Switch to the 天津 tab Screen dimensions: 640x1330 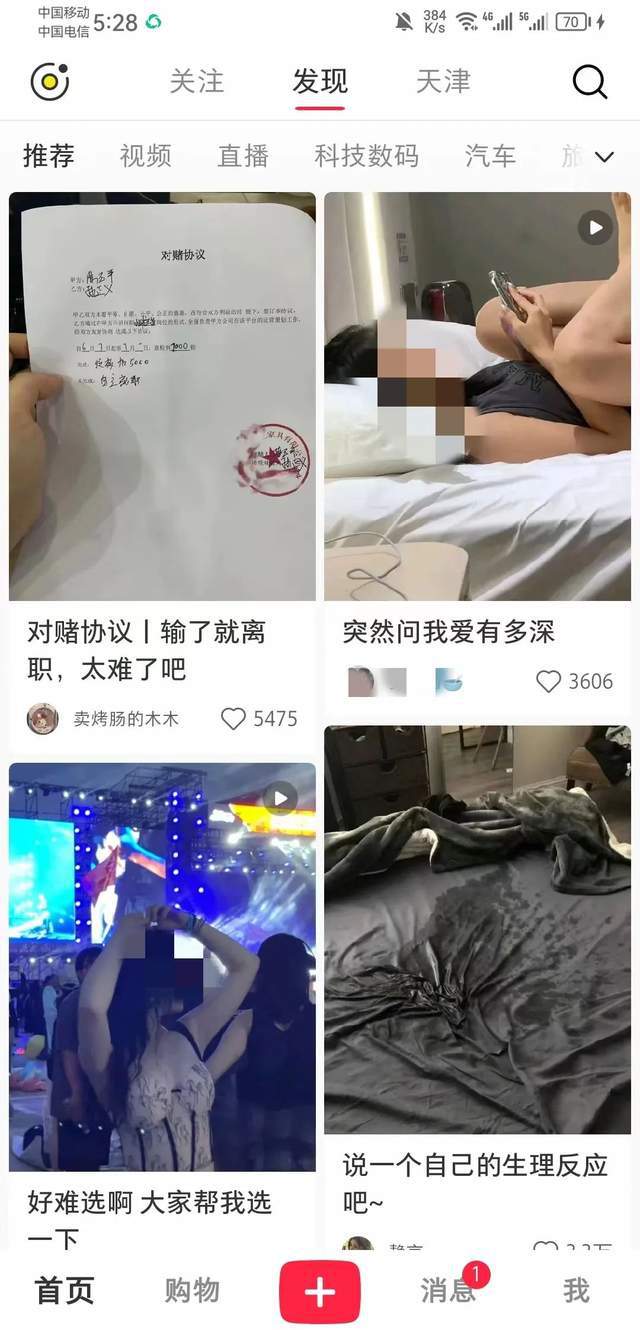point(443,82)
